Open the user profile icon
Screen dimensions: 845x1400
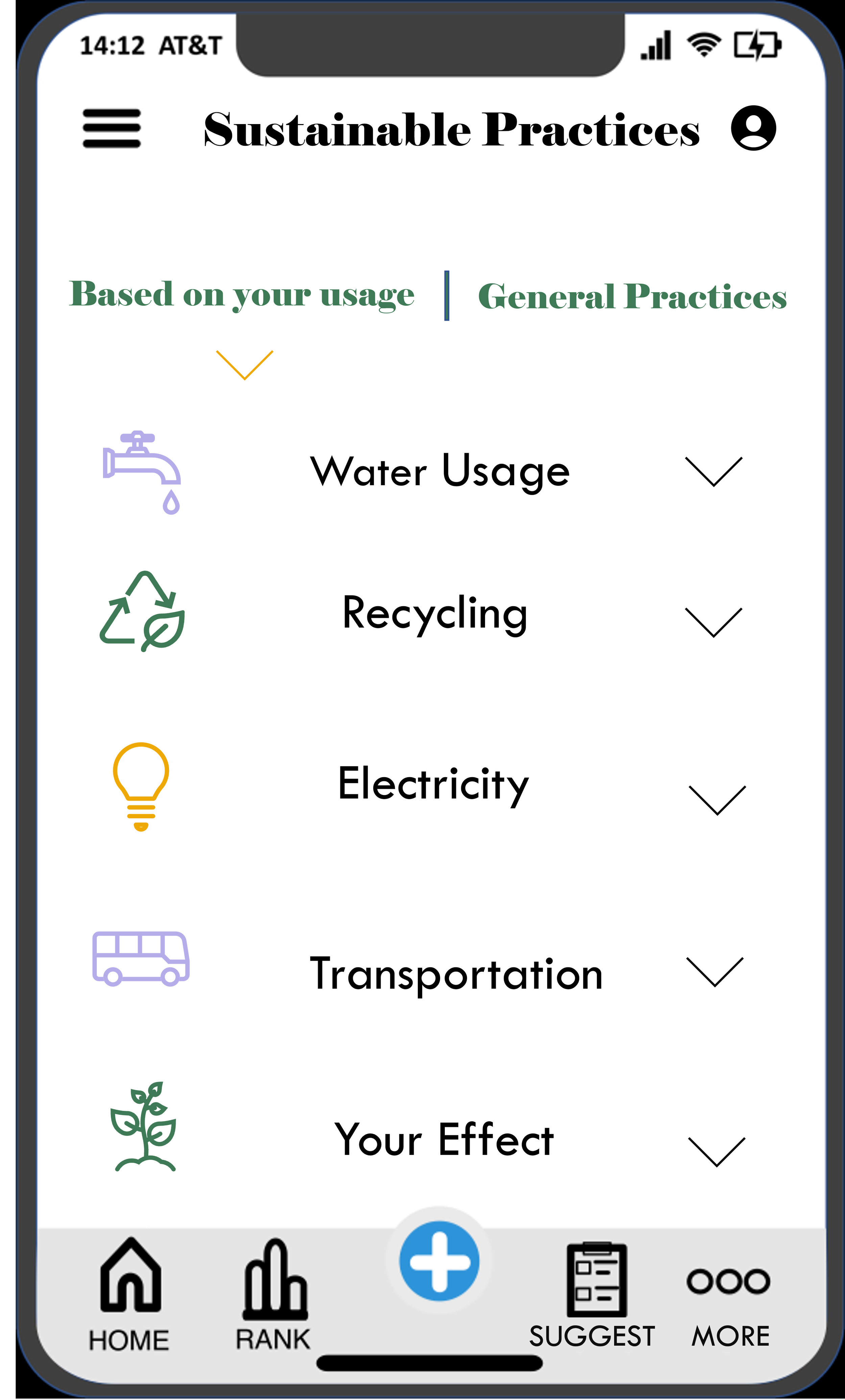click(x=753, y=128)
